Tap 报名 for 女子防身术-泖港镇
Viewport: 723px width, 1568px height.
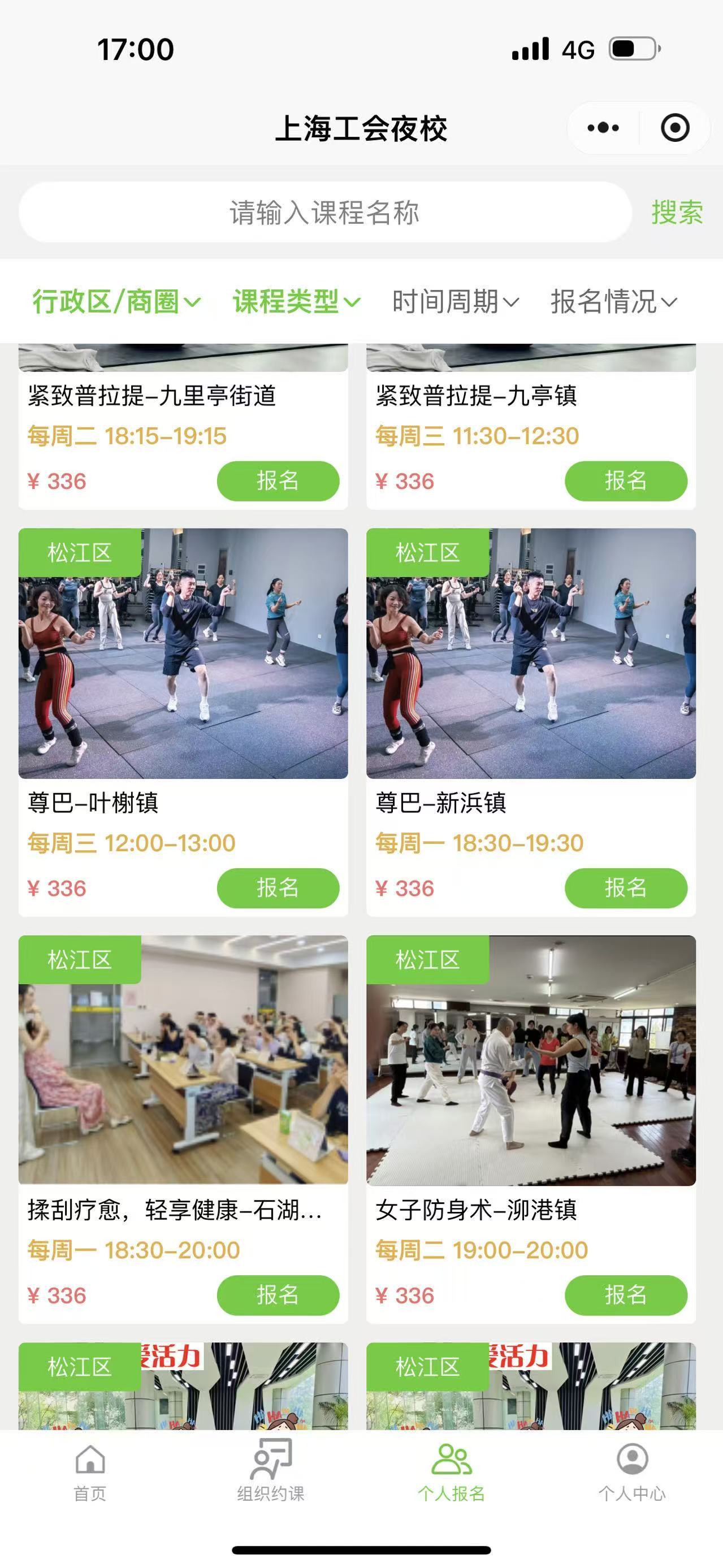pos(626,1294)
